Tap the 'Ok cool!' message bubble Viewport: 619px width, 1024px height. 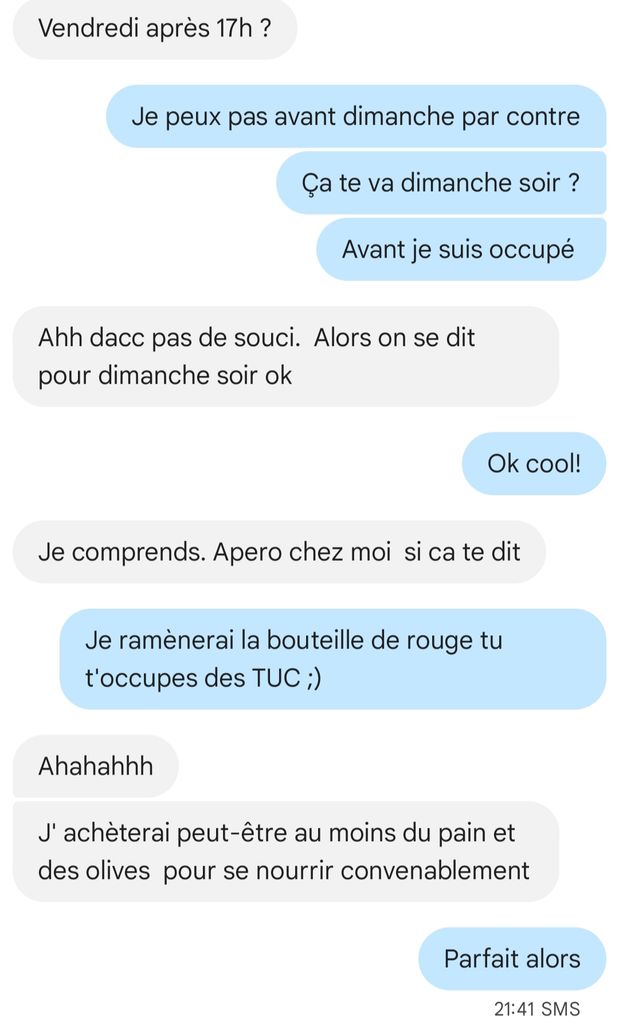(x=533, y=463)
